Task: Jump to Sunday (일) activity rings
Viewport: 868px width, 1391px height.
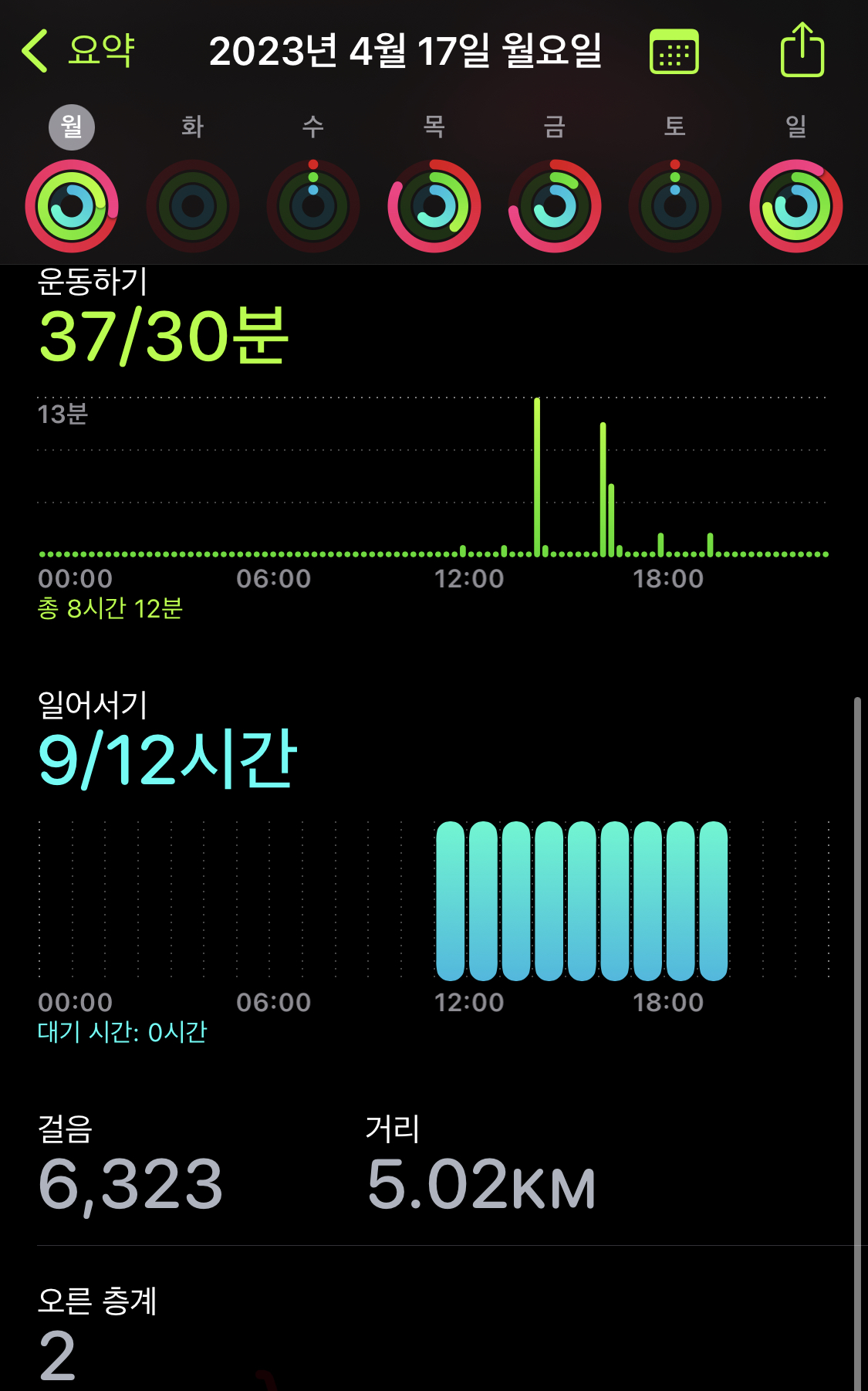Action: point(796,205)
